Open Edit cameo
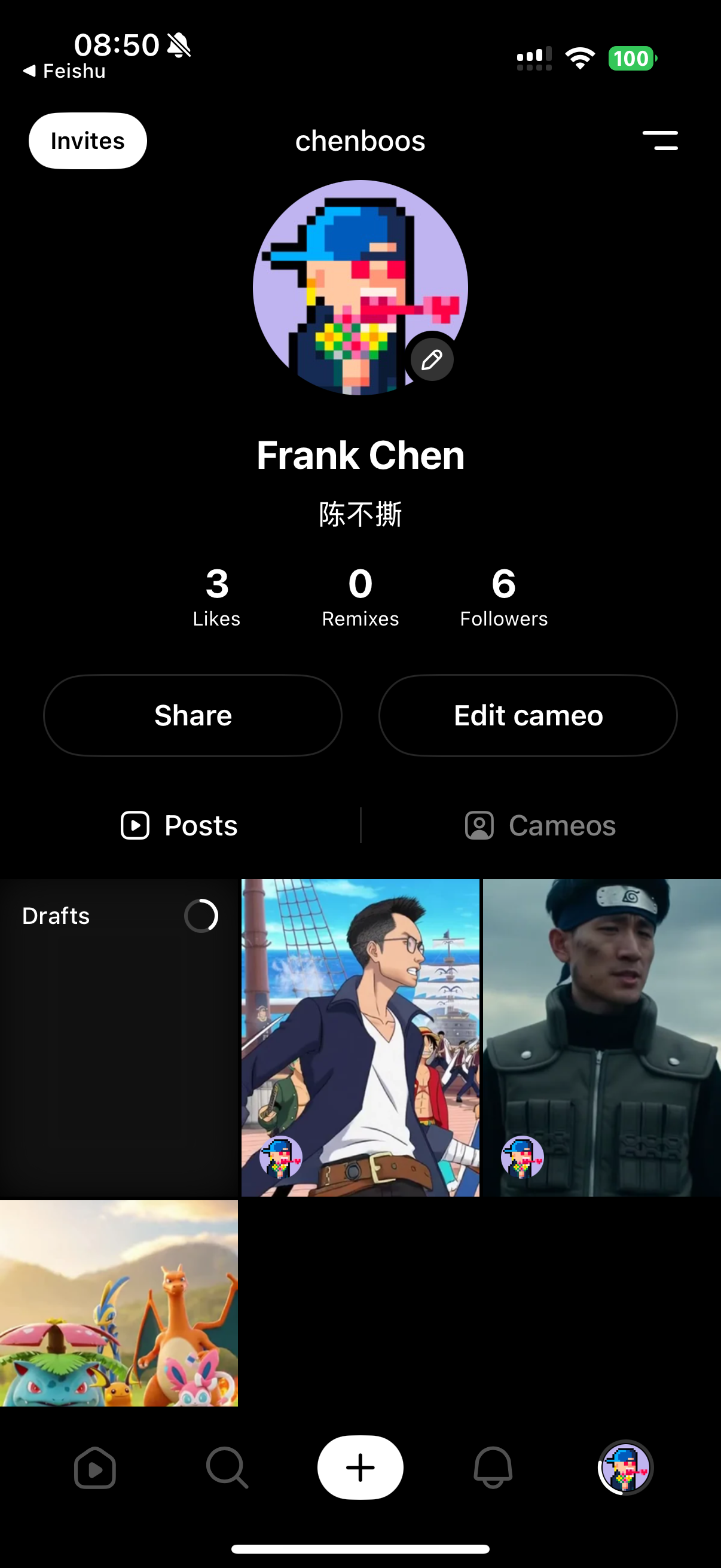Screen dimensions: 721x1568 tap(527, 715)
